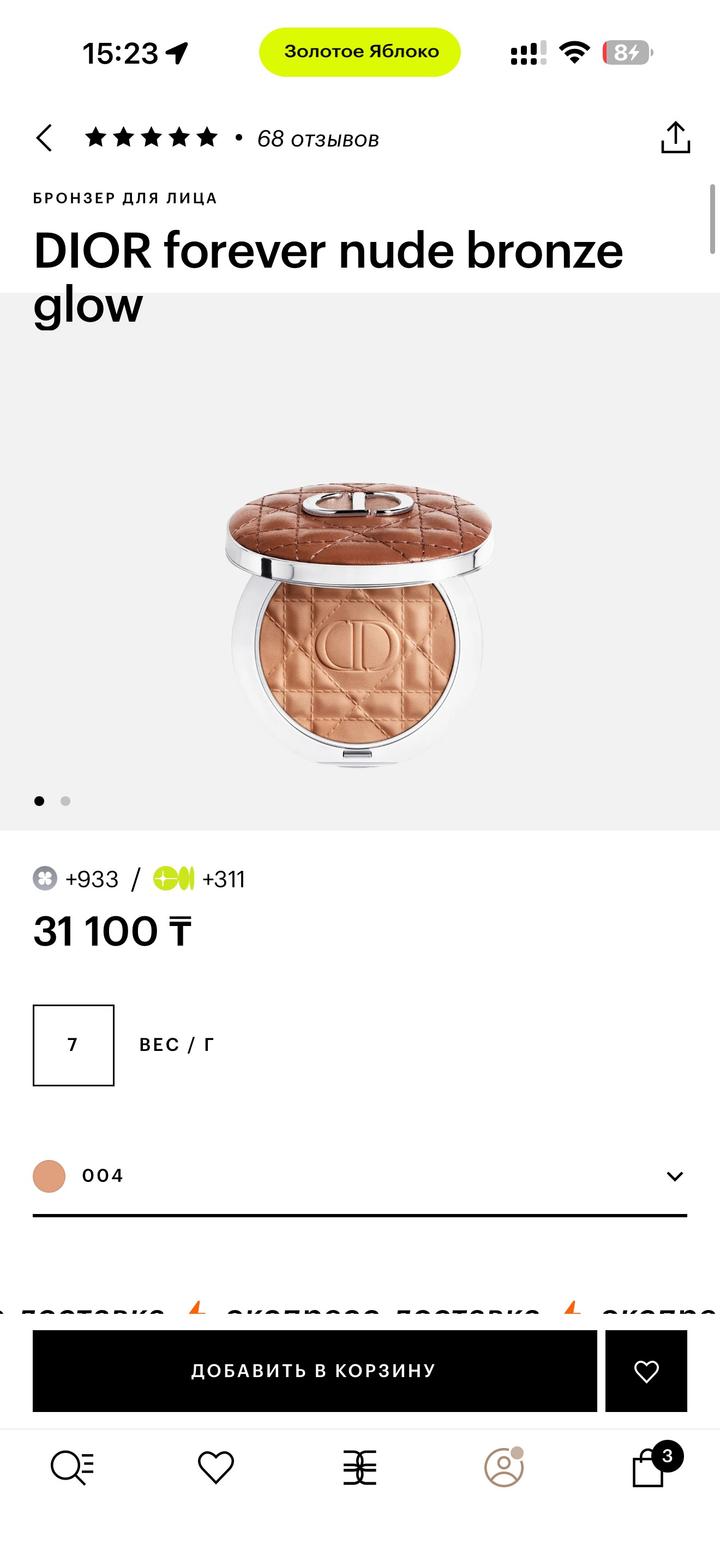This screenshot has height=1564, width=720.
Task: Open the profile icon with notification dot
Action: pyautogui.click(x=506, y=1468)
